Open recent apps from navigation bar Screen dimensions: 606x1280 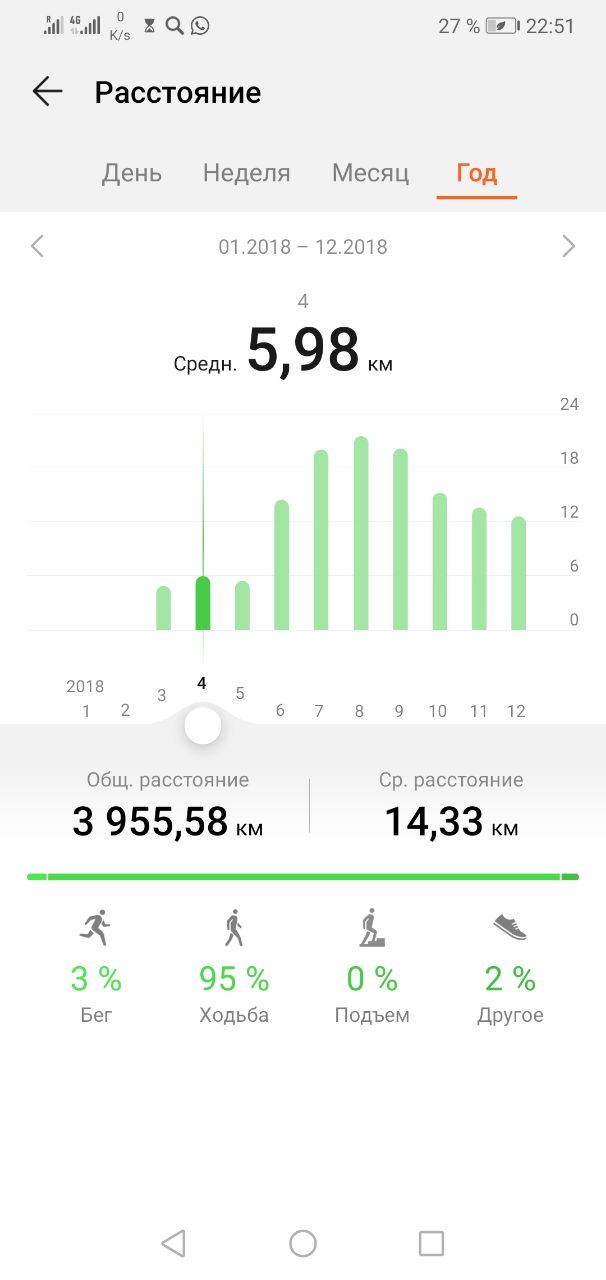coord(431,1243)
